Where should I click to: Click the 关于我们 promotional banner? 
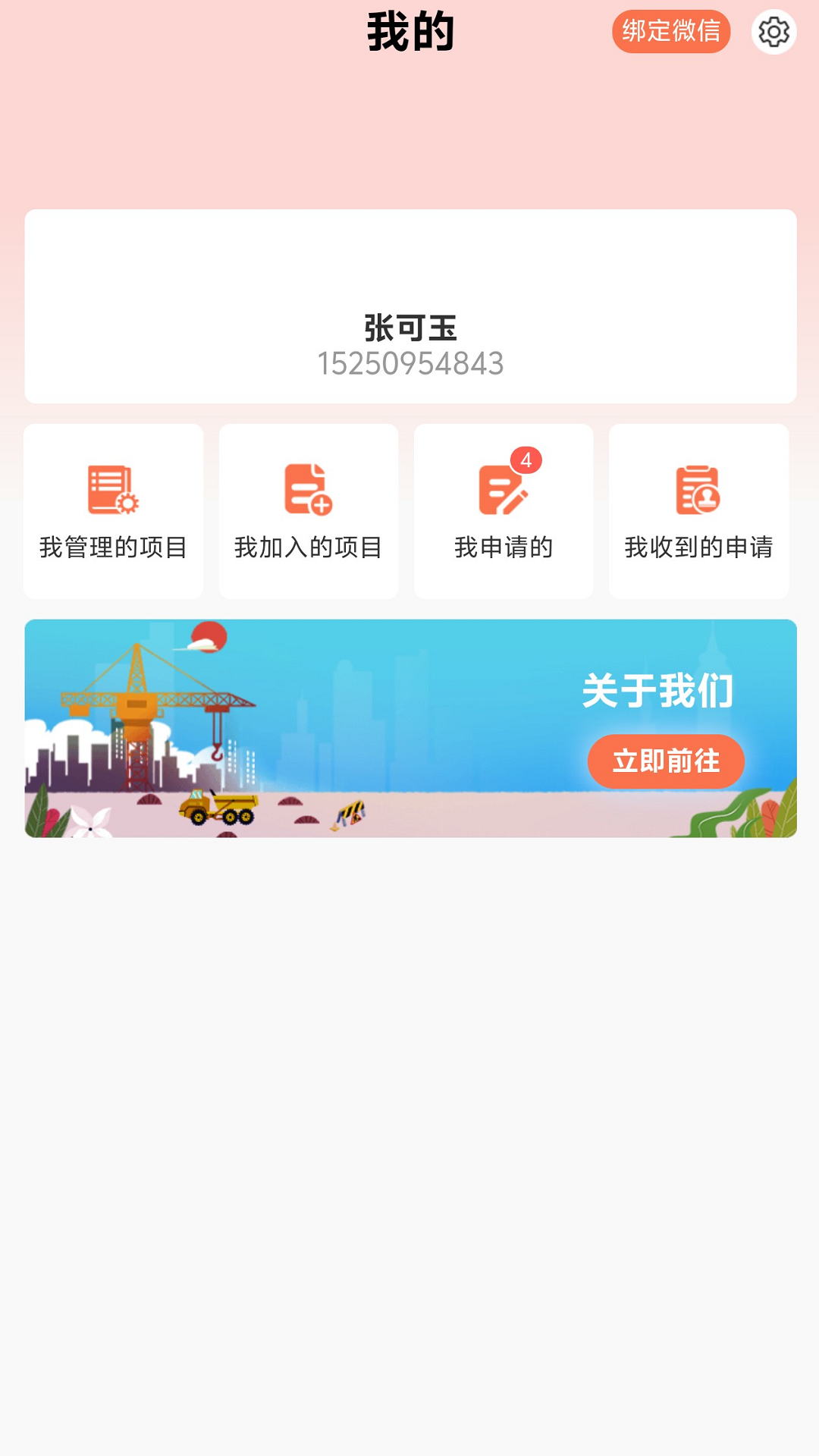[x=409, y=728]
